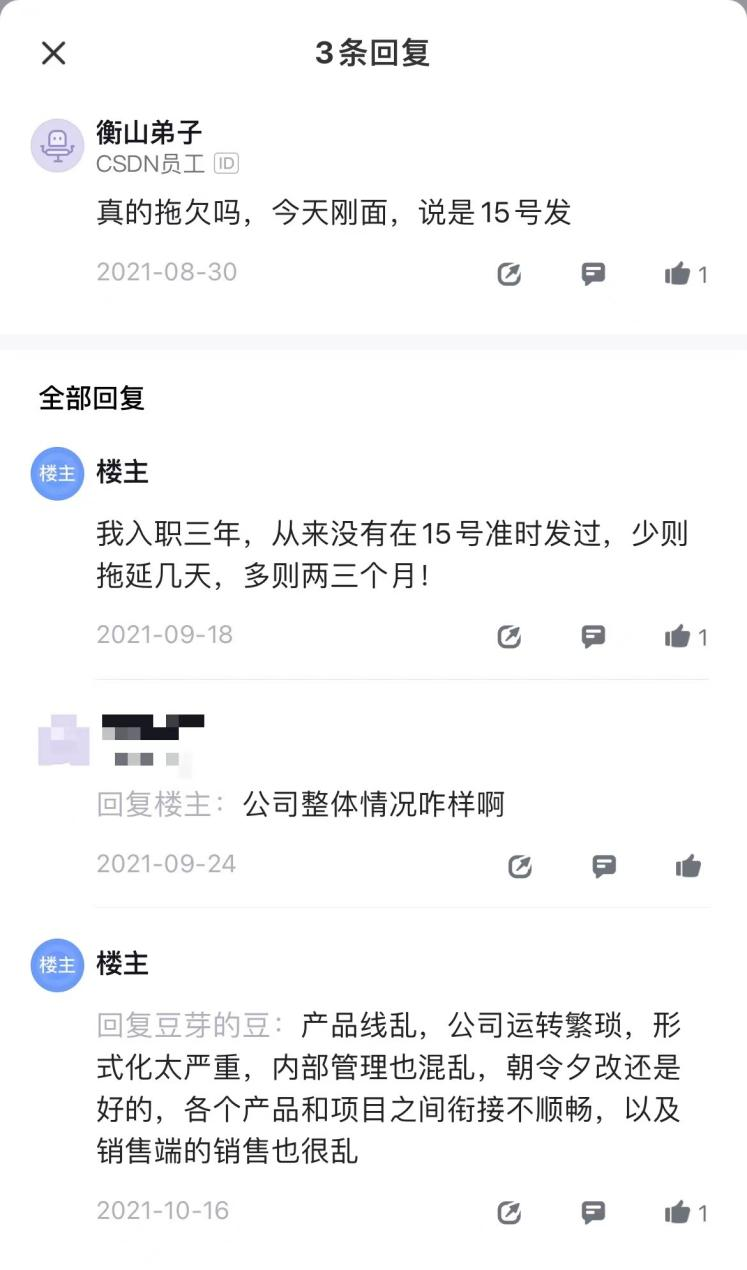Reply to 衡山弟子's comment about 15号发
The height and width of the screenshot is (1270, 747).
pos(594,274)
